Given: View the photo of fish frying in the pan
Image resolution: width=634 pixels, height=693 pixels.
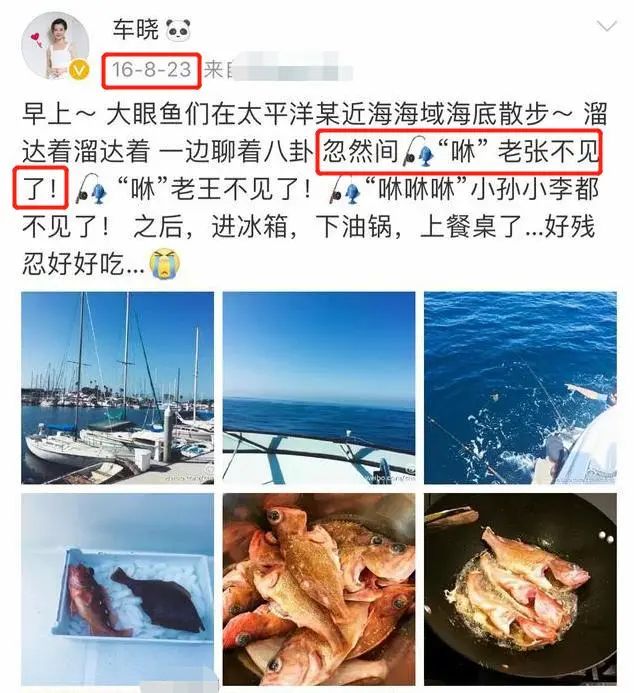Looking at the screenshot, I should [520, 589].
